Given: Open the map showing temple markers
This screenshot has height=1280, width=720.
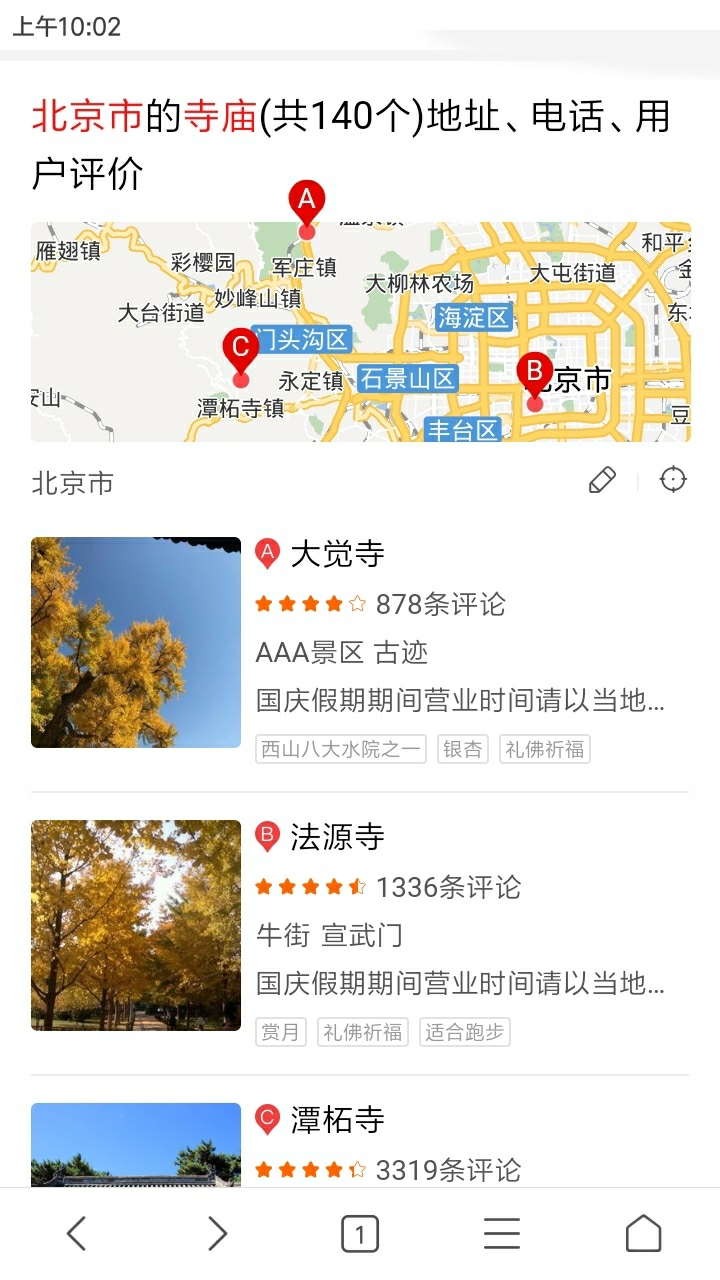Looking at the screenshot, I should click(360, 332).
